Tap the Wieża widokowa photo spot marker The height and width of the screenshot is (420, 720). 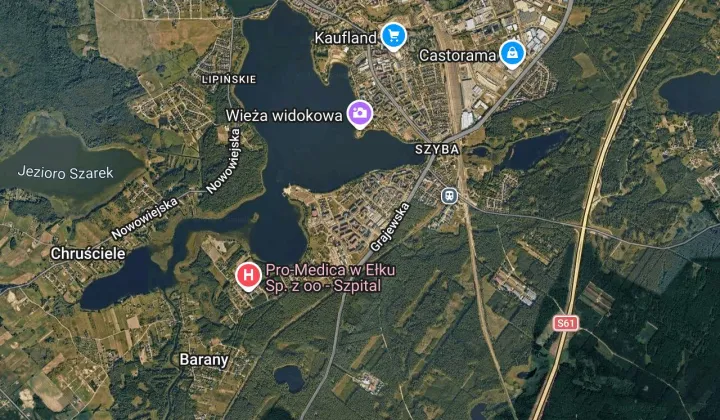358,114
